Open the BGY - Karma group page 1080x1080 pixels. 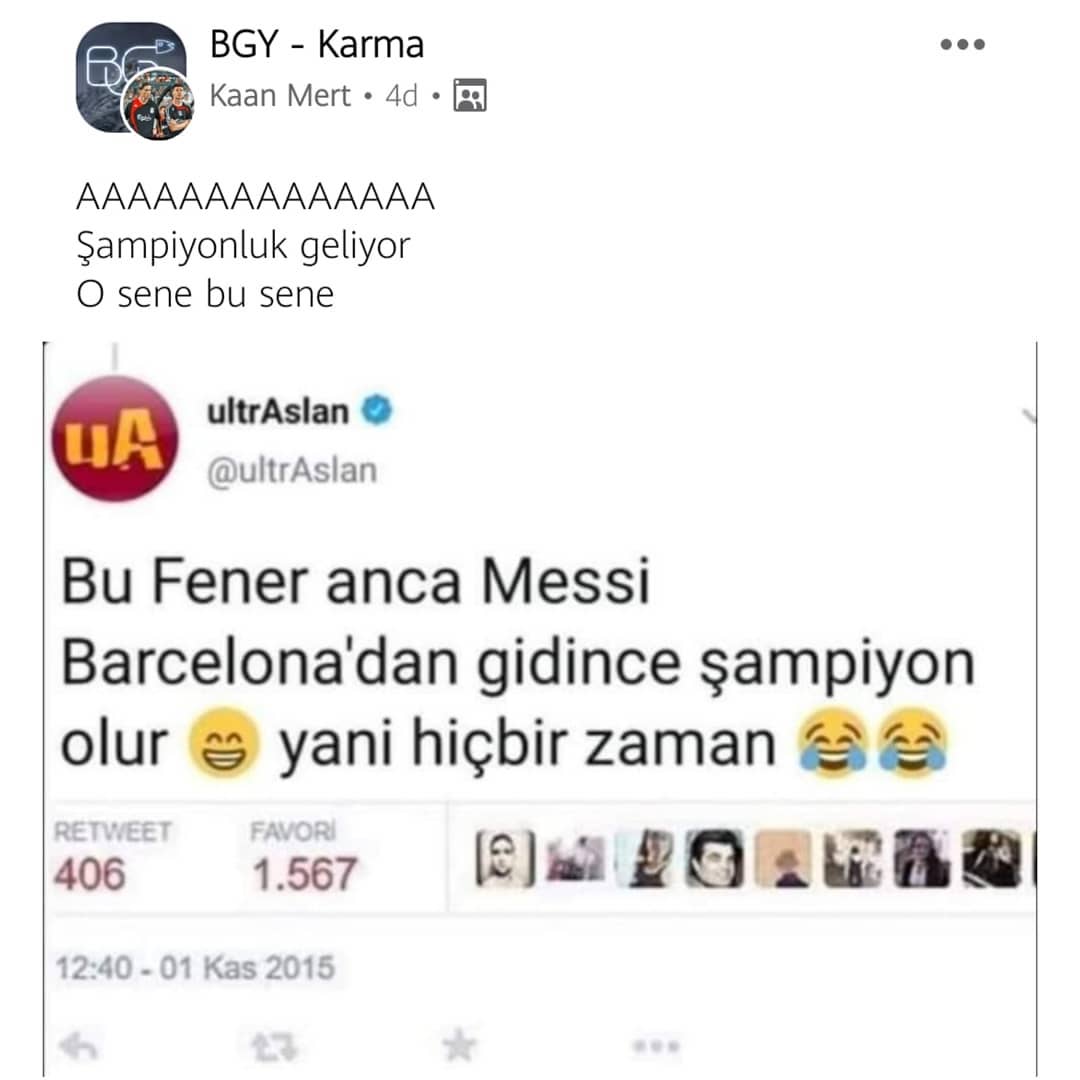pos(317,45)
